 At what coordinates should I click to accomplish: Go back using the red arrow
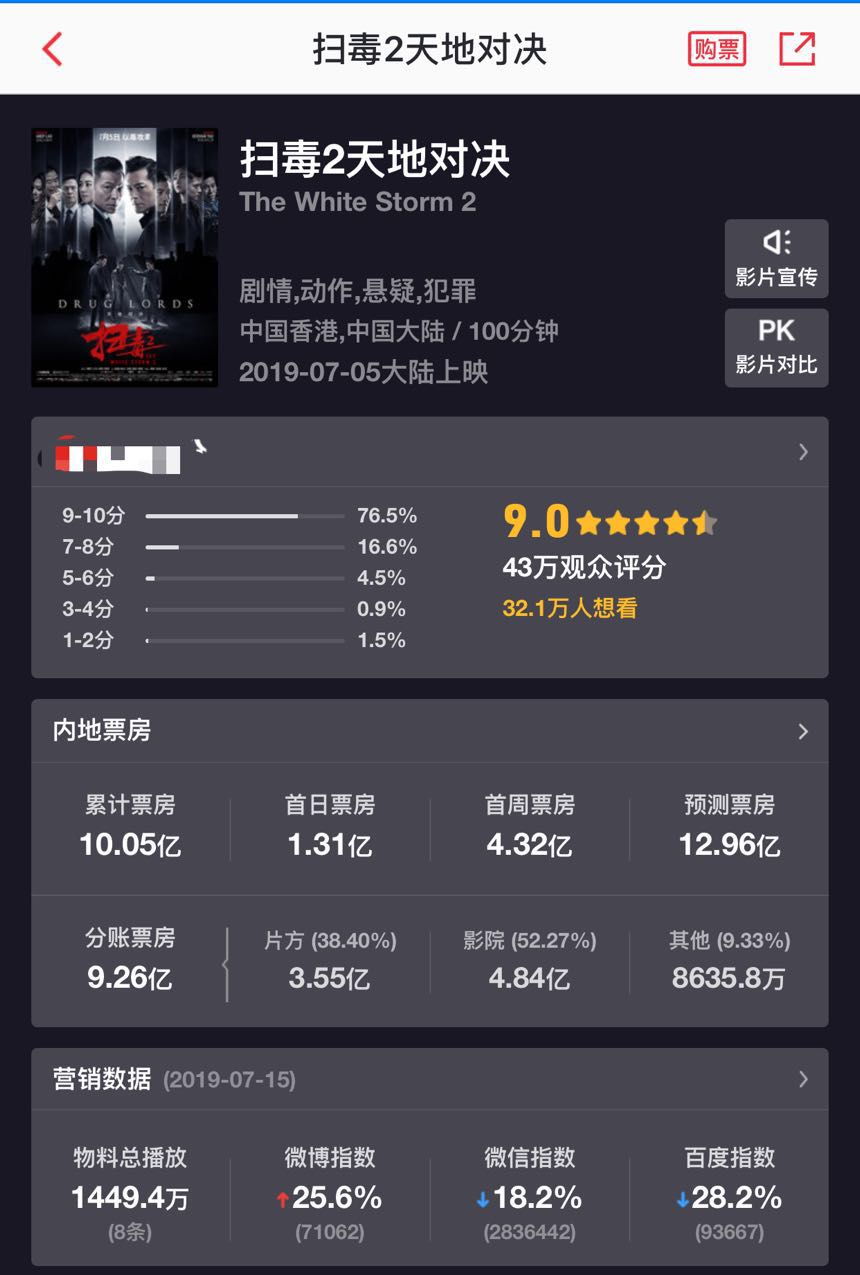(52, 49)
